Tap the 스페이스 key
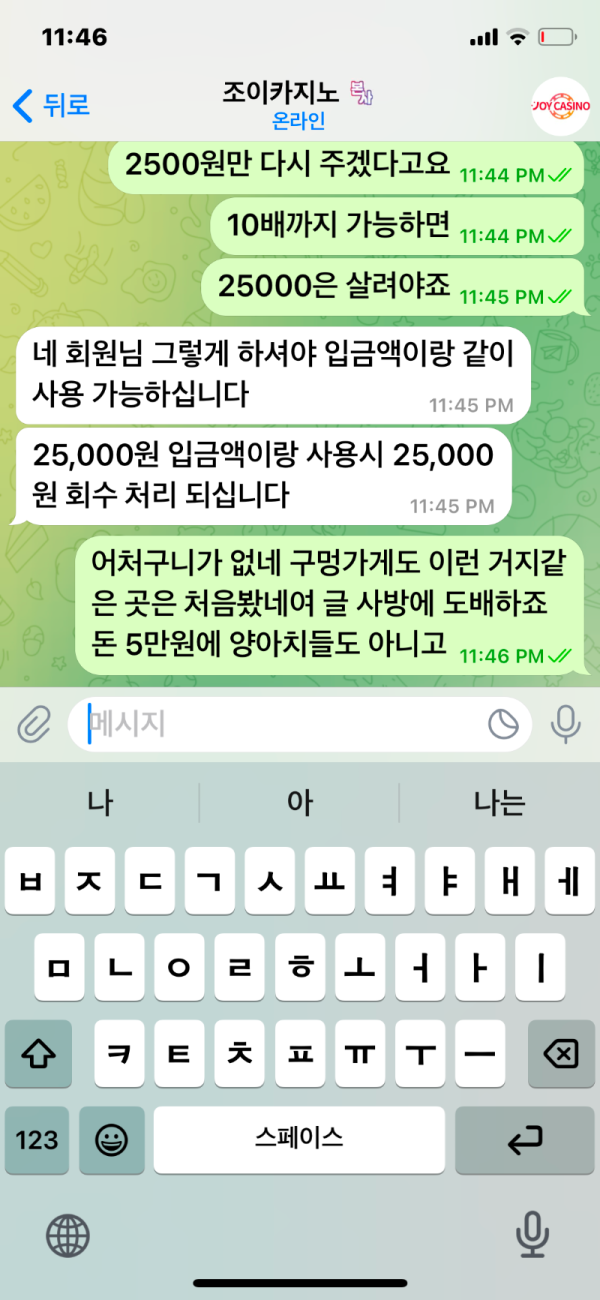 coord(299,1137)
